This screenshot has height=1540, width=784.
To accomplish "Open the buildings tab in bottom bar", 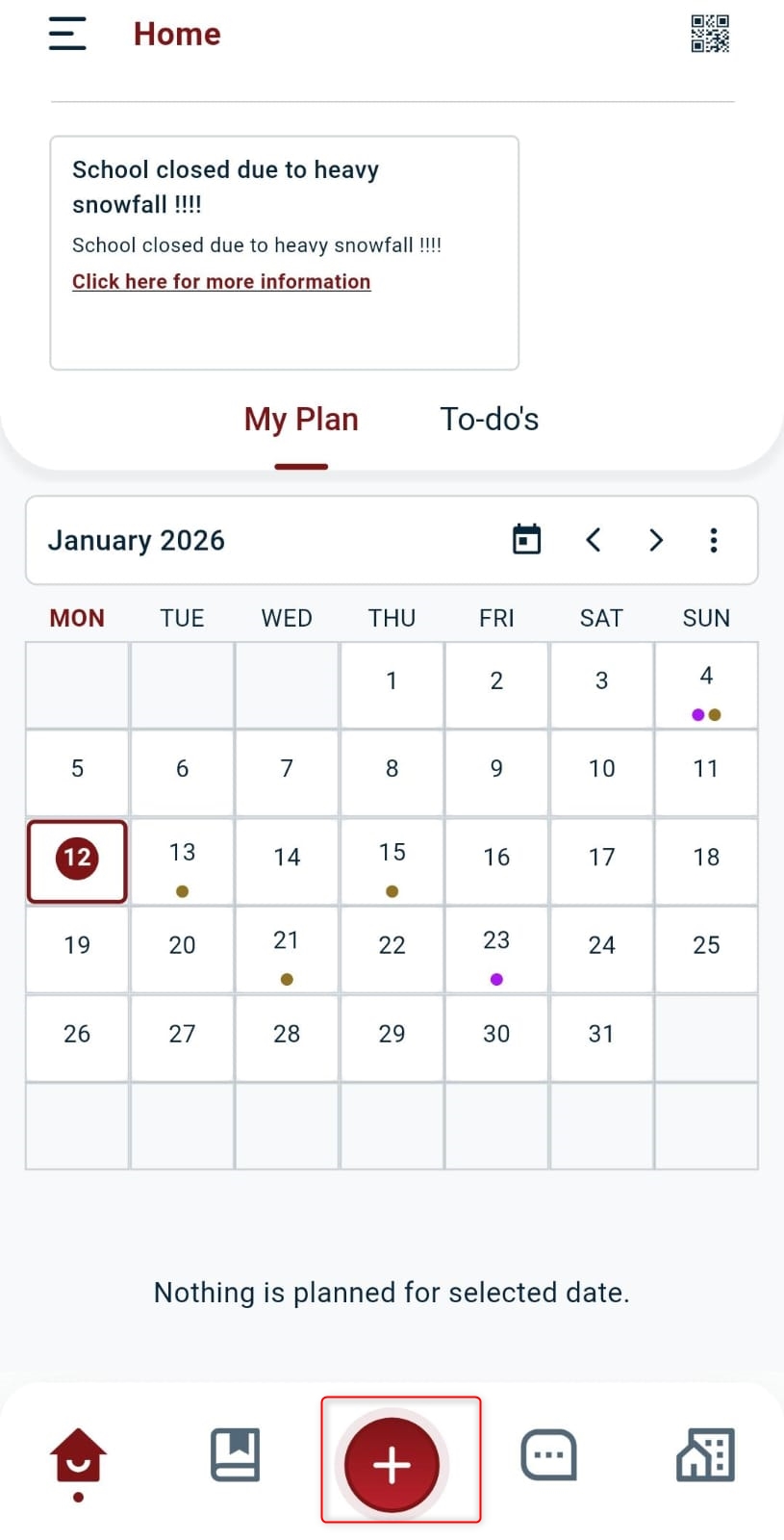I will 705,1454.
